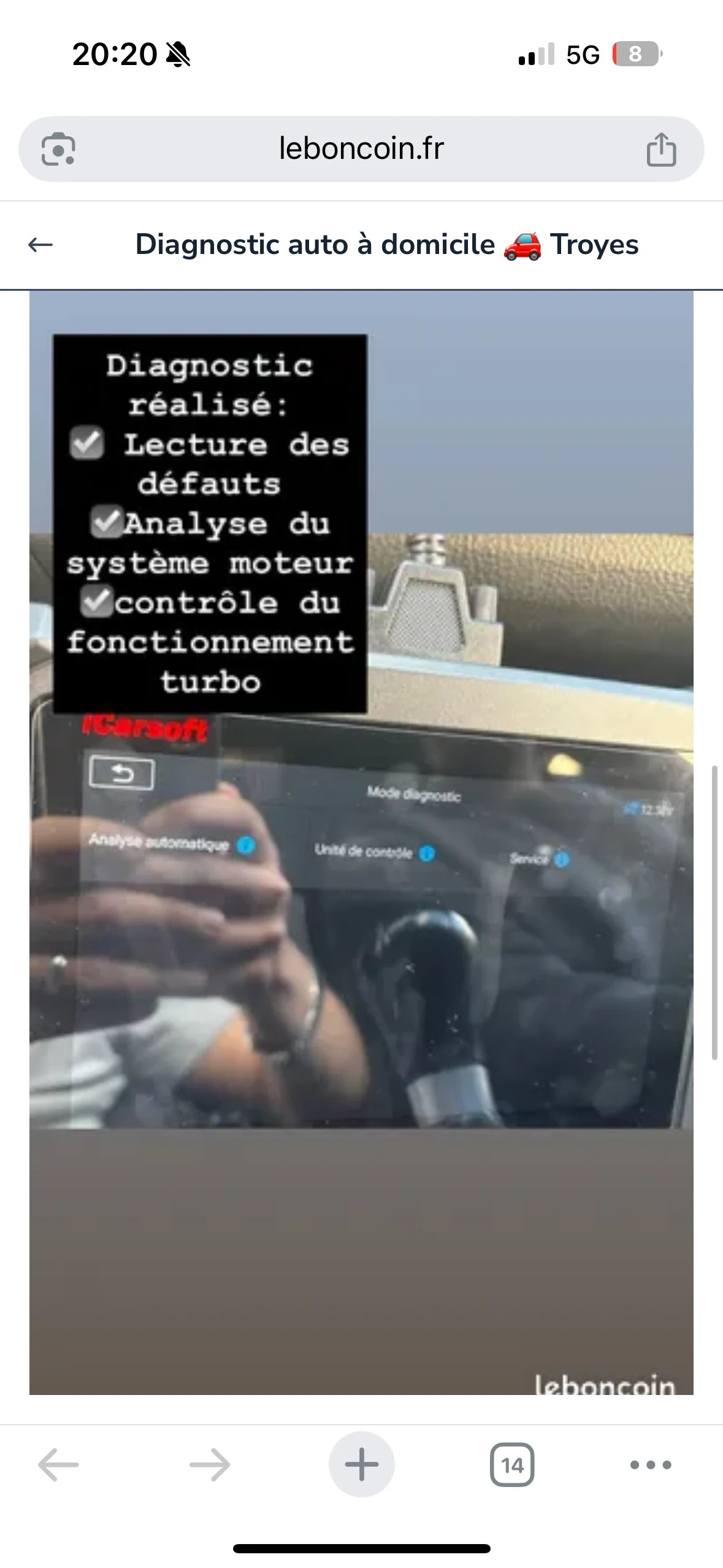Navigate to the previous page in browser

point(58,1465)
